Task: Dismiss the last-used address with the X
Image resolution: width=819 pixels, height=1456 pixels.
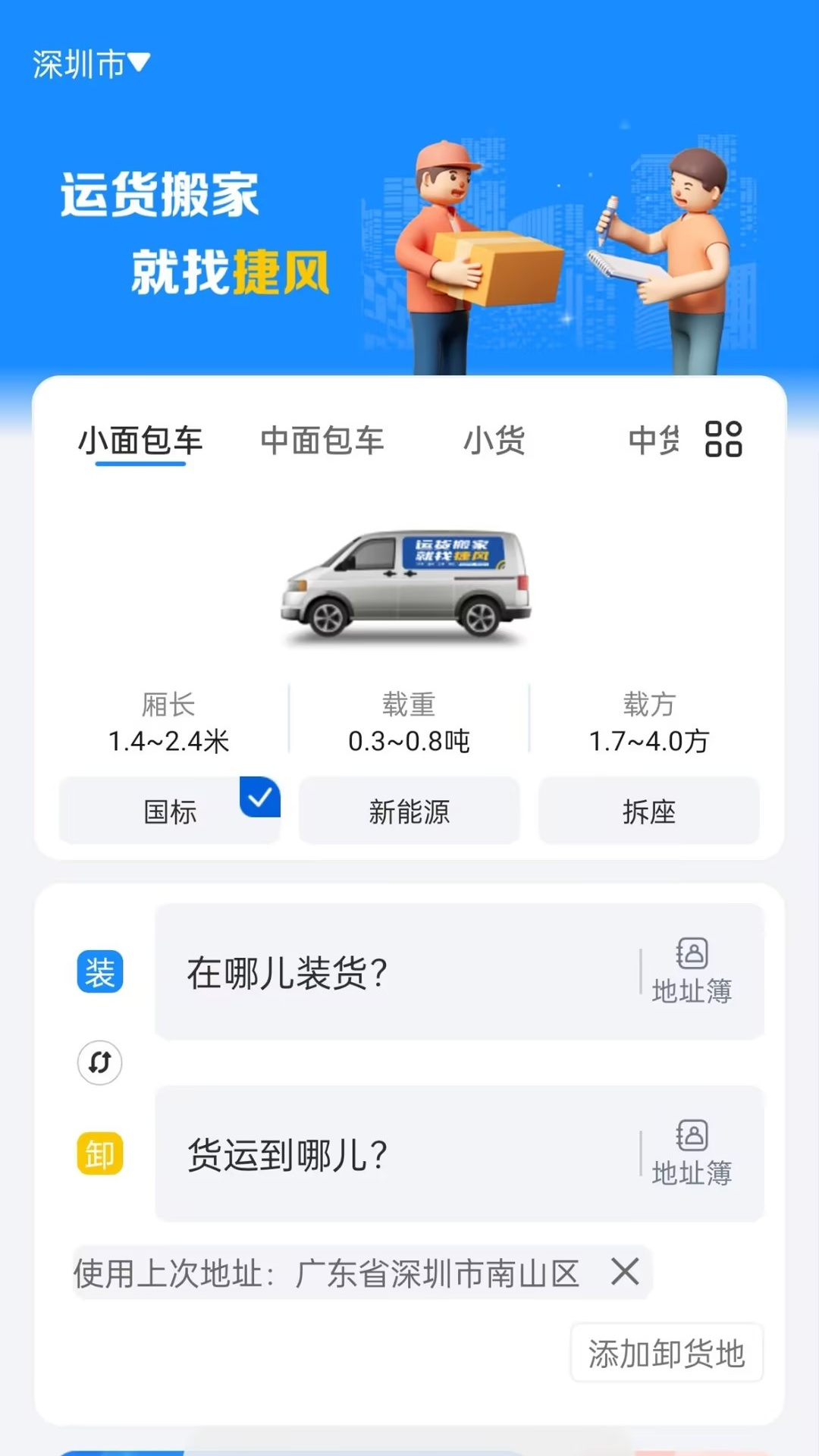Action: (x=623, y=1274)
